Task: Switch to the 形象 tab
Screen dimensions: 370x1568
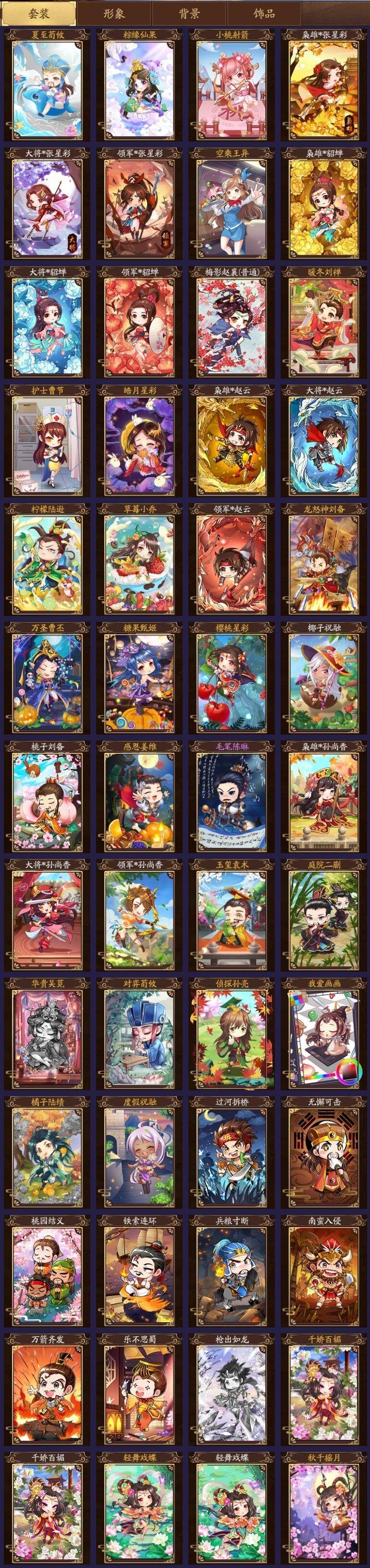Action: (114, 13)
